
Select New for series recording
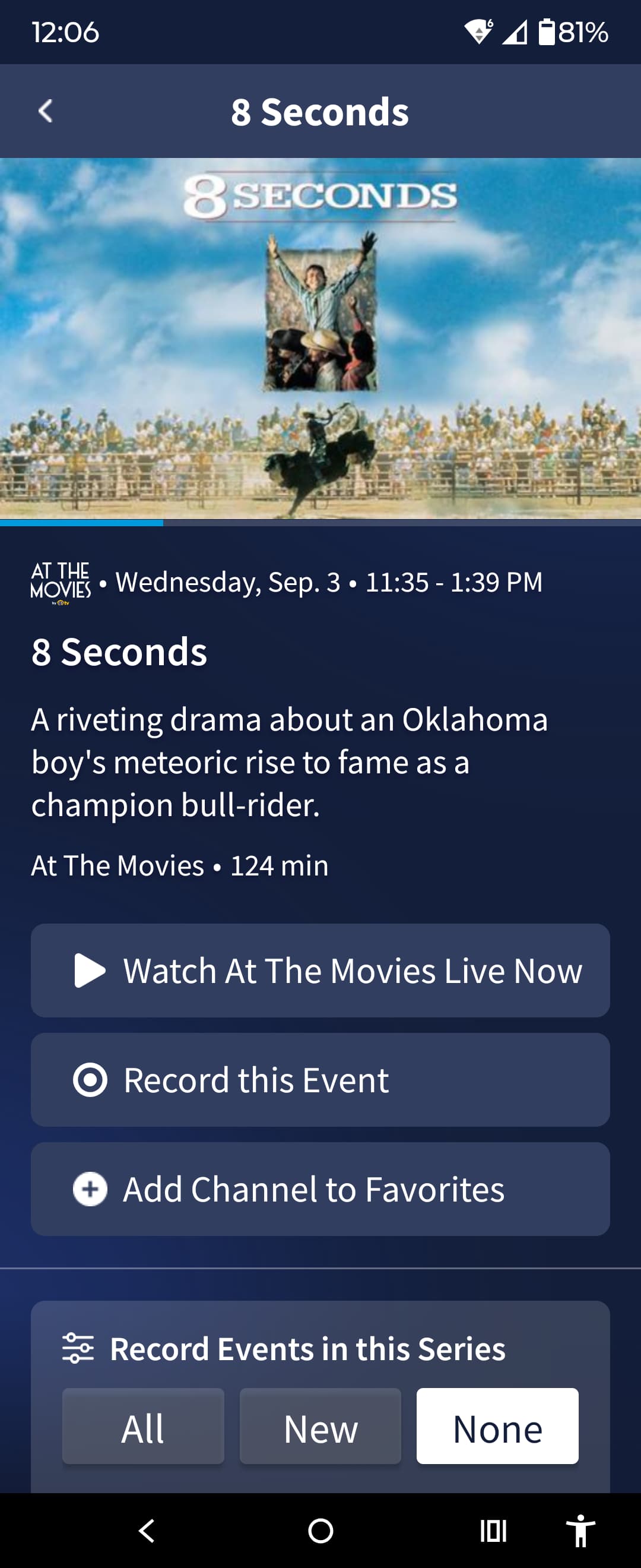point(320,1426)
